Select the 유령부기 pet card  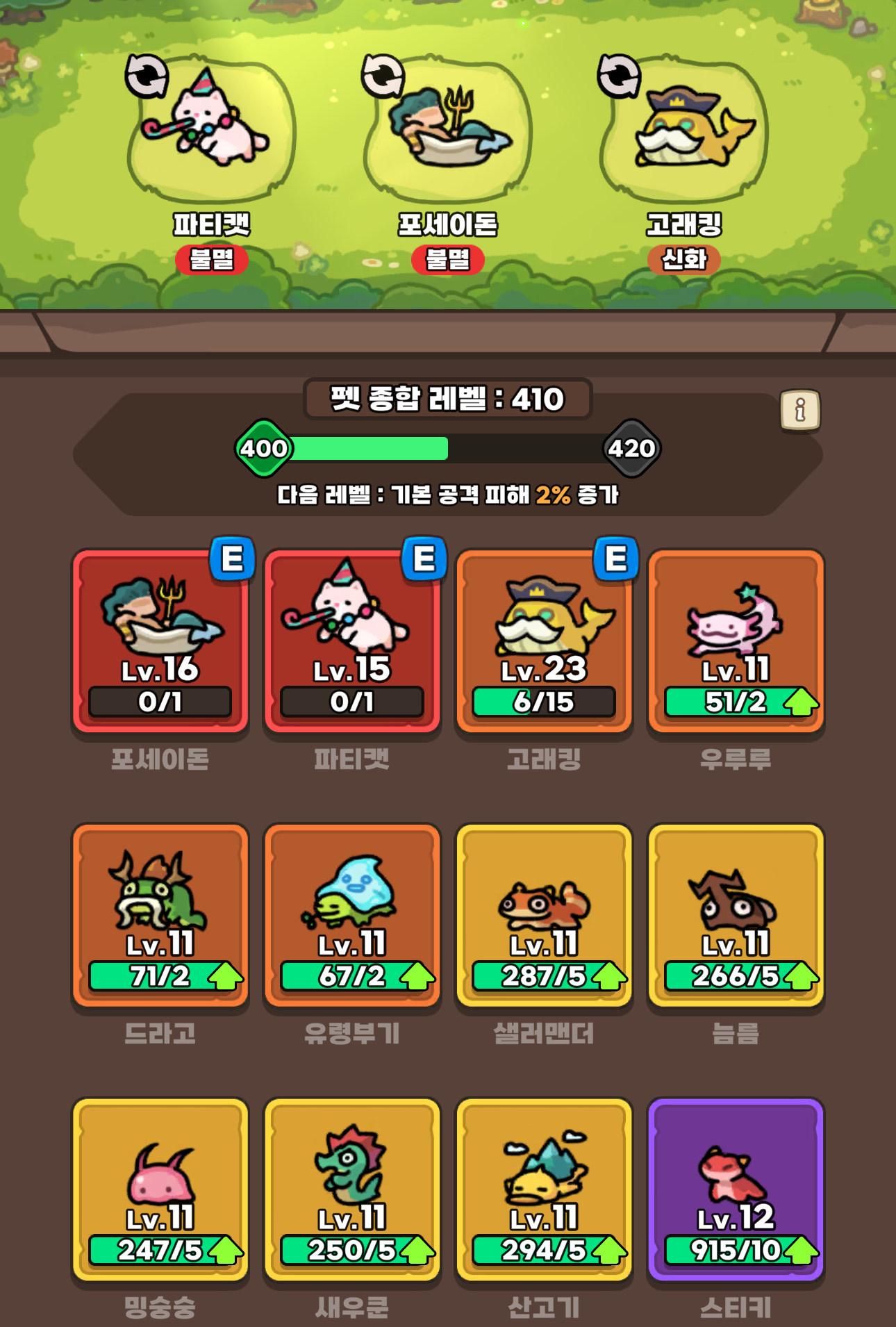(x=352, y=914)
